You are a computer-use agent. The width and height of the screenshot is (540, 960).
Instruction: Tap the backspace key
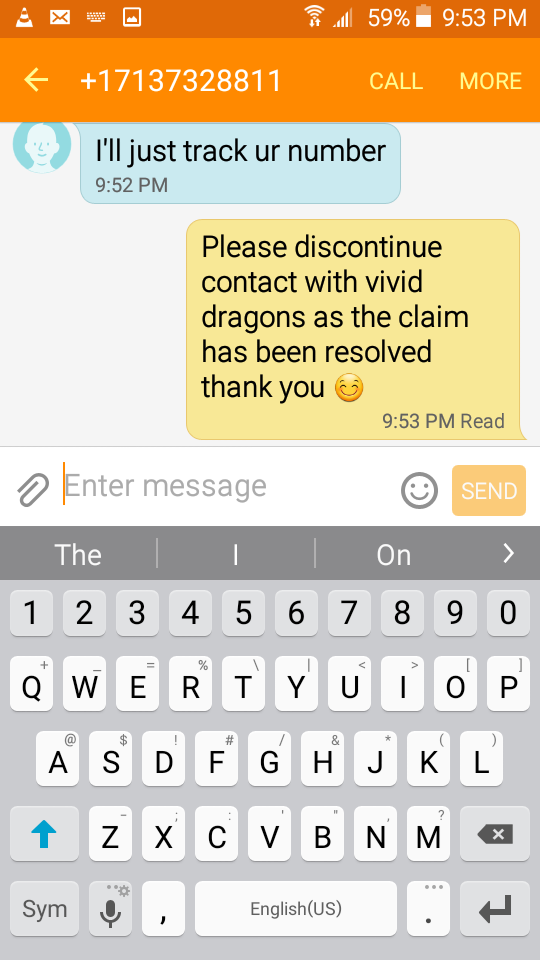pos(495,834)
